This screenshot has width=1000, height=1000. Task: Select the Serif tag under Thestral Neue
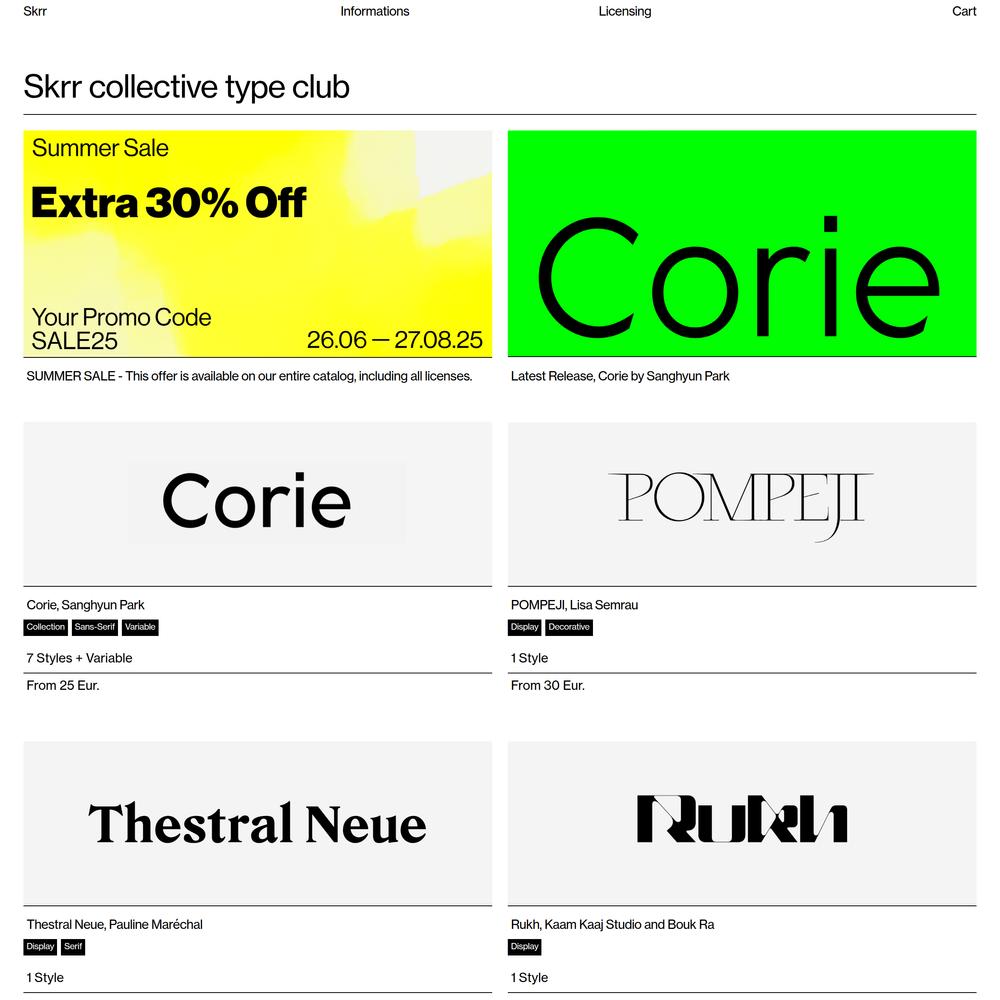tap(73, 946)
